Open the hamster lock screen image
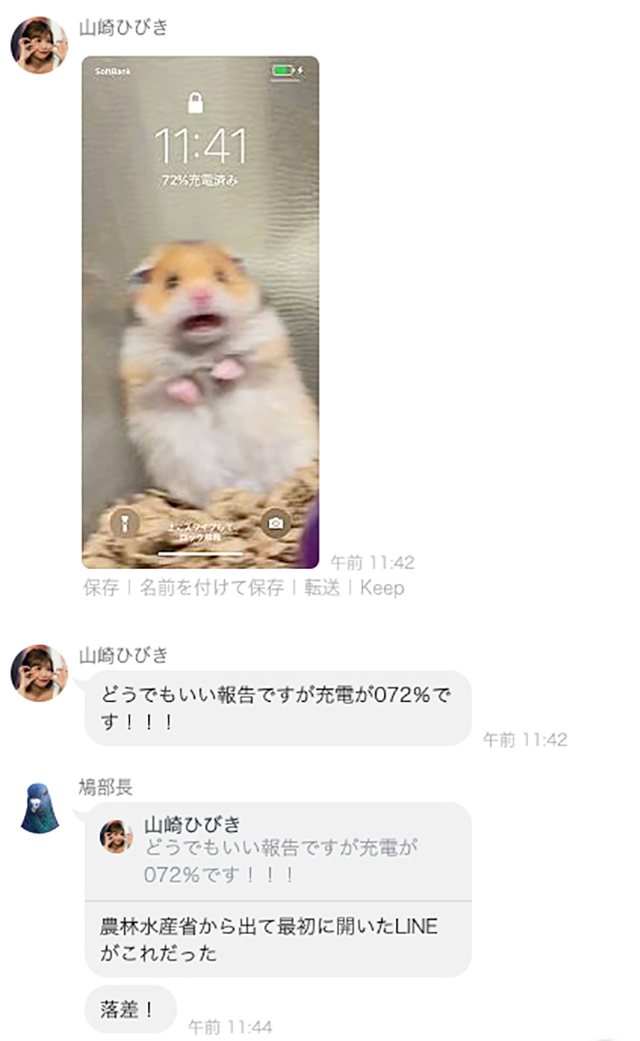The image size is (640, 1041). (x=200, y=311)
